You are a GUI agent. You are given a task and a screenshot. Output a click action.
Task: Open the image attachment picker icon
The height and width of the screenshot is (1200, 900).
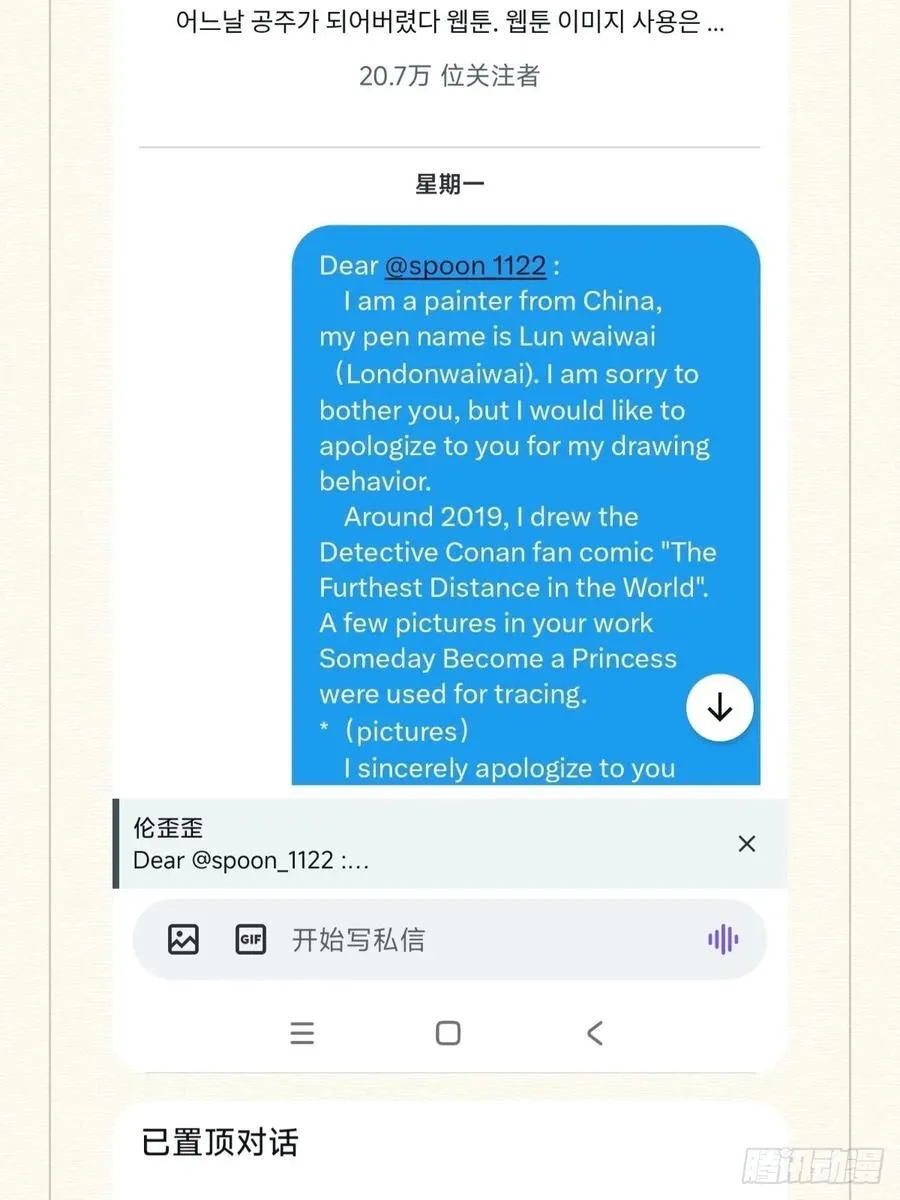point(183,939)
